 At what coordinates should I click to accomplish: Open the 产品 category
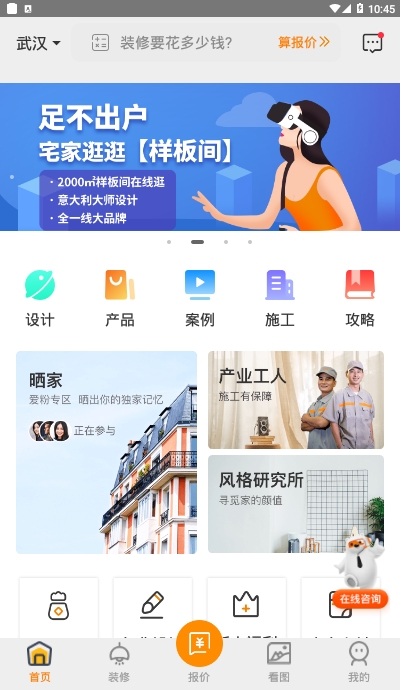120,299
